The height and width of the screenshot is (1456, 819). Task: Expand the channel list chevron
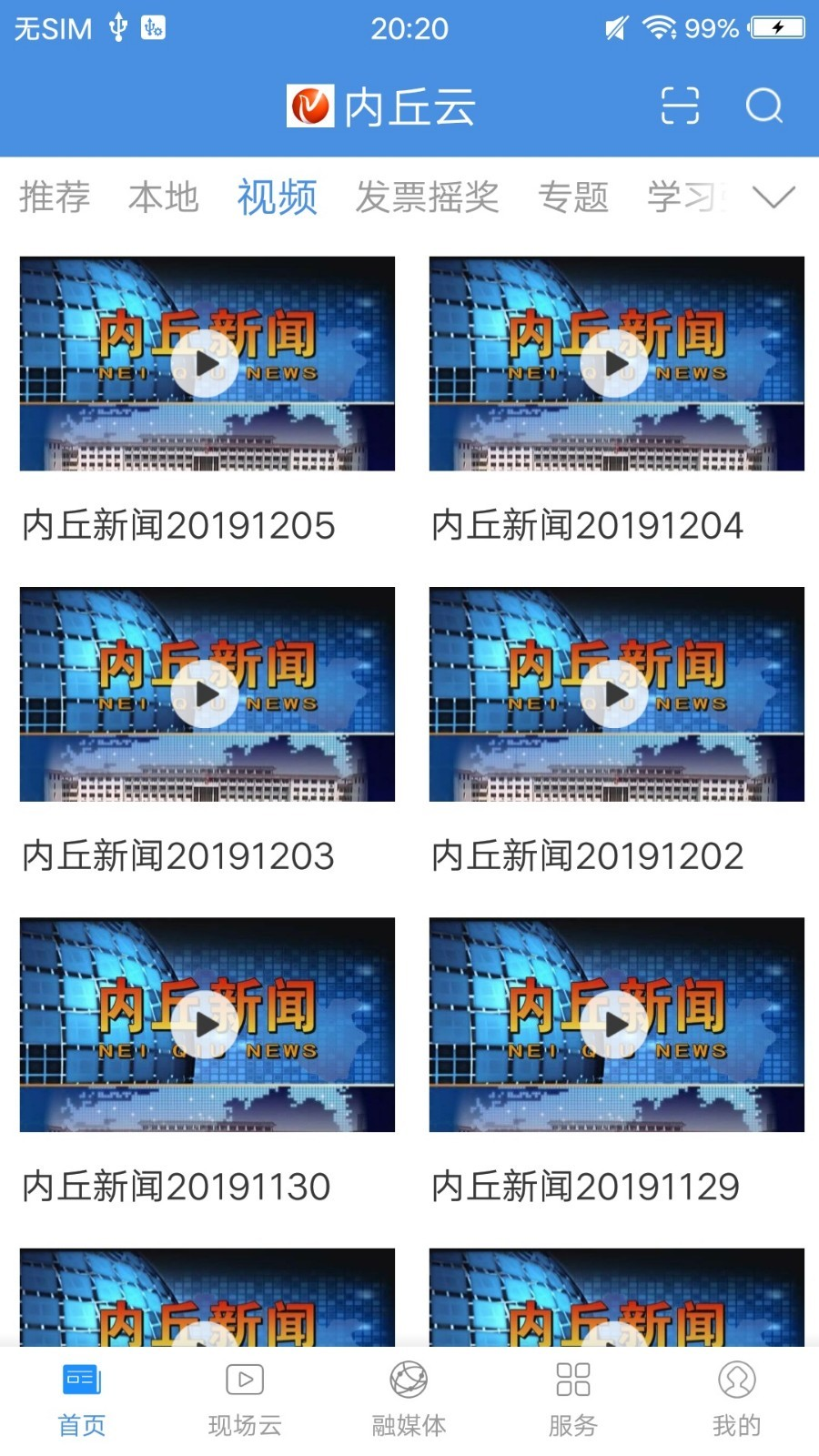pos(773,197)
